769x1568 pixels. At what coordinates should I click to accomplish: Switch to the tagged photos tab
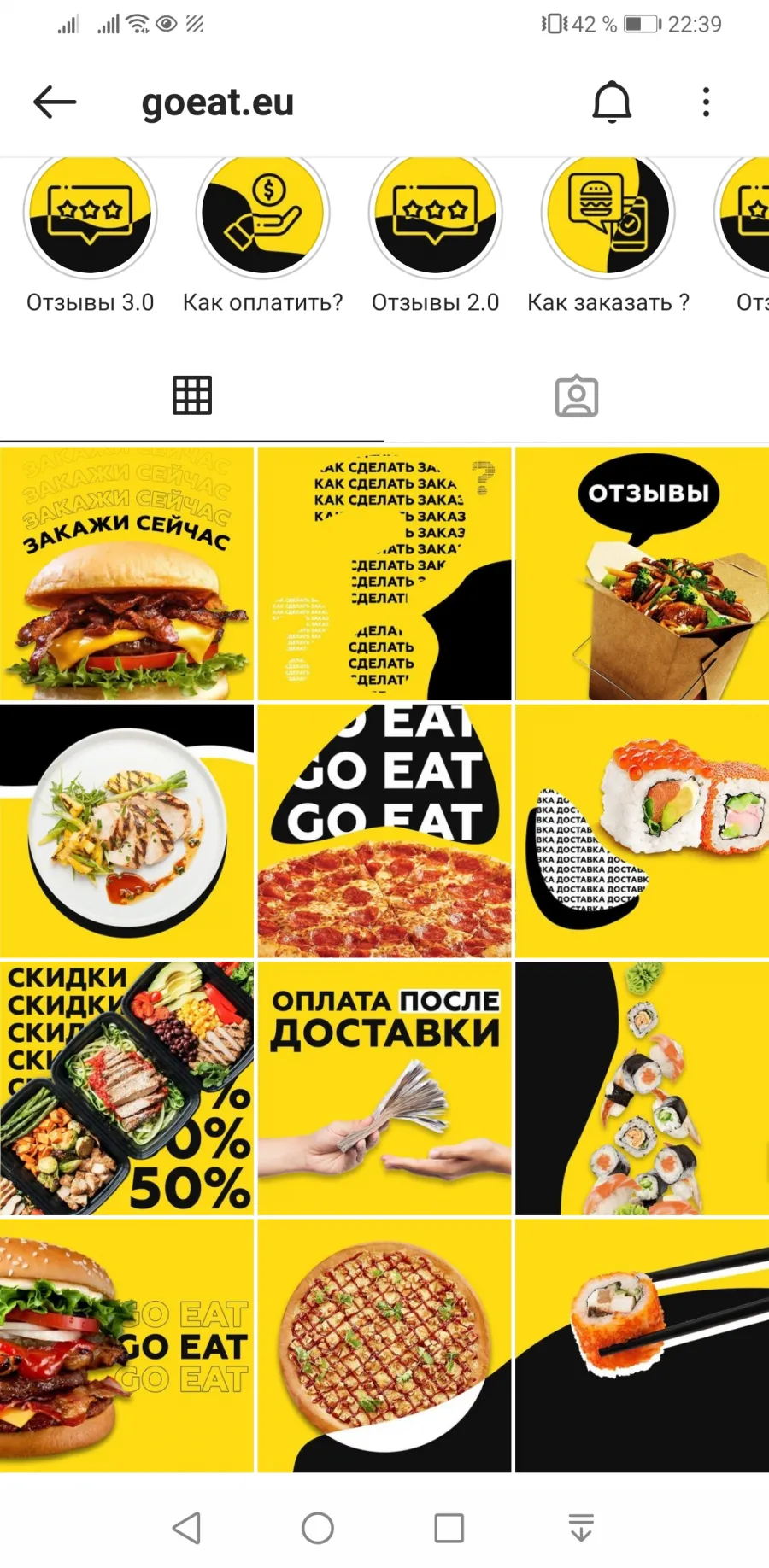click(577, 396)
